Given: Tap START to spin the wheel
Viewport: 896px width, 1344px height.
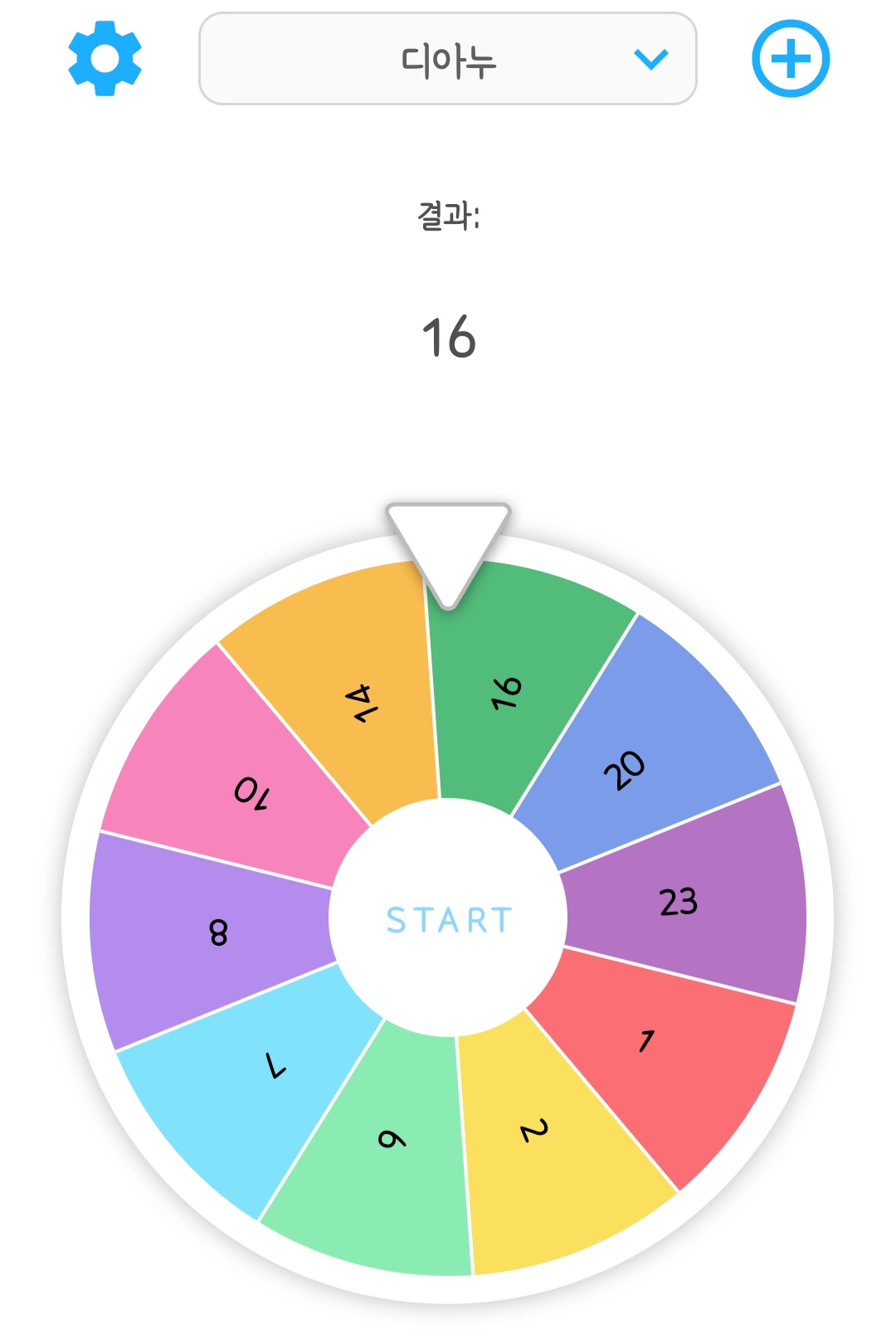Looking at the screenshot, I should 449,919.
